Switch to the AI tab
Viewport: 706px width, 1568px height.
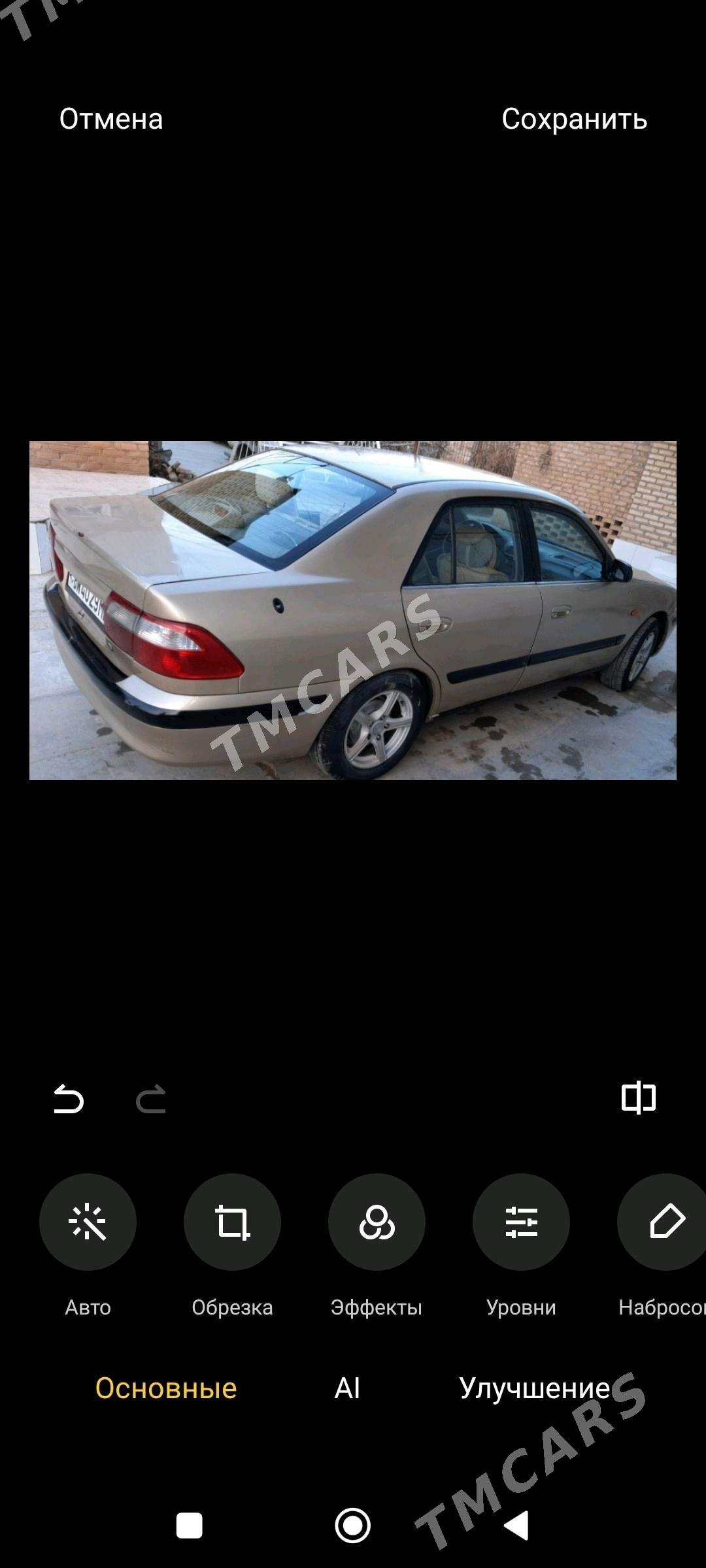[x=347, y=1388]
